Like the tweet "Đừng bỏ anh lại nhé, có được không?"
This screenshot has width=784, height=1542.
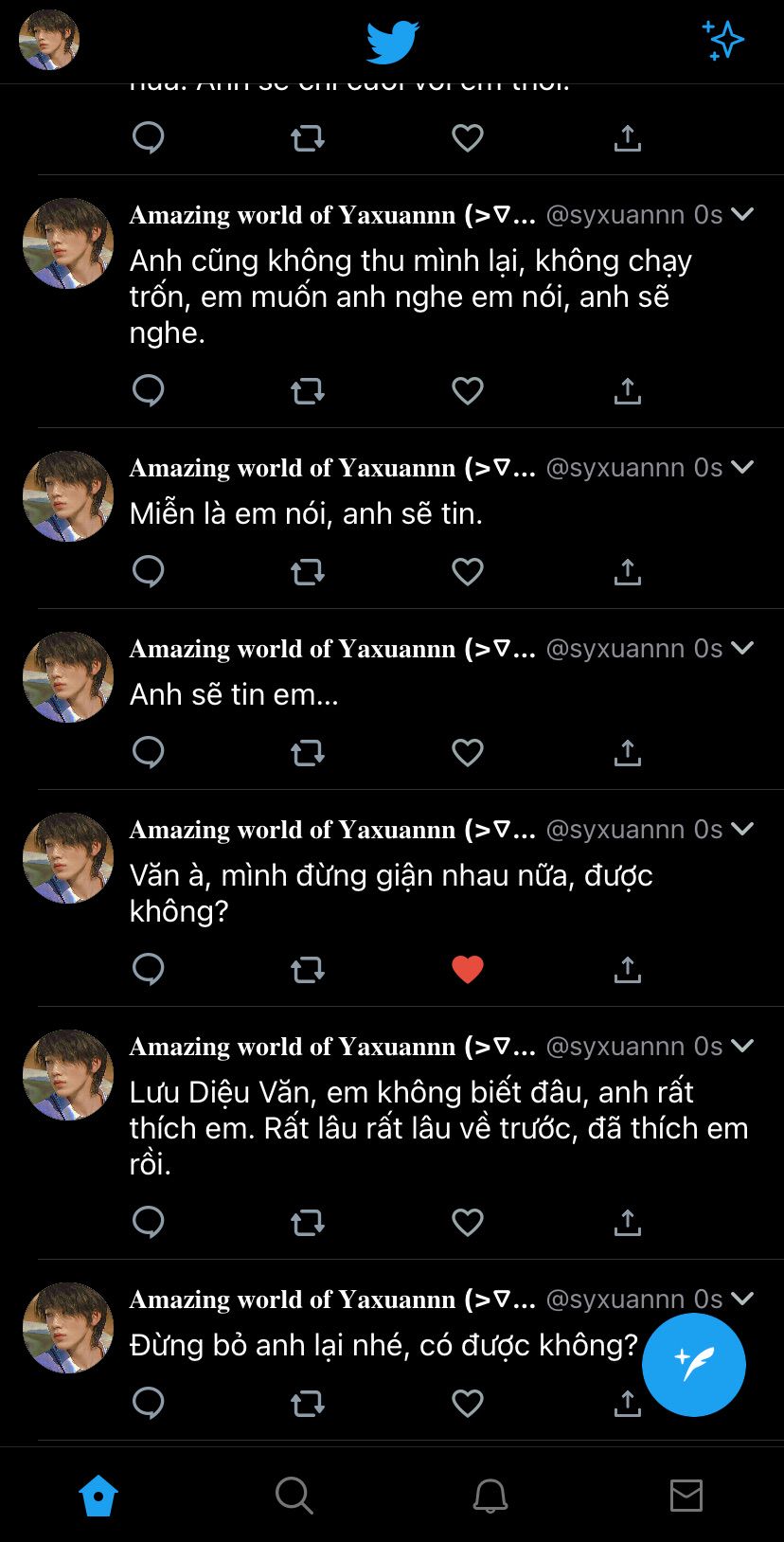(x=468, y=1403)
